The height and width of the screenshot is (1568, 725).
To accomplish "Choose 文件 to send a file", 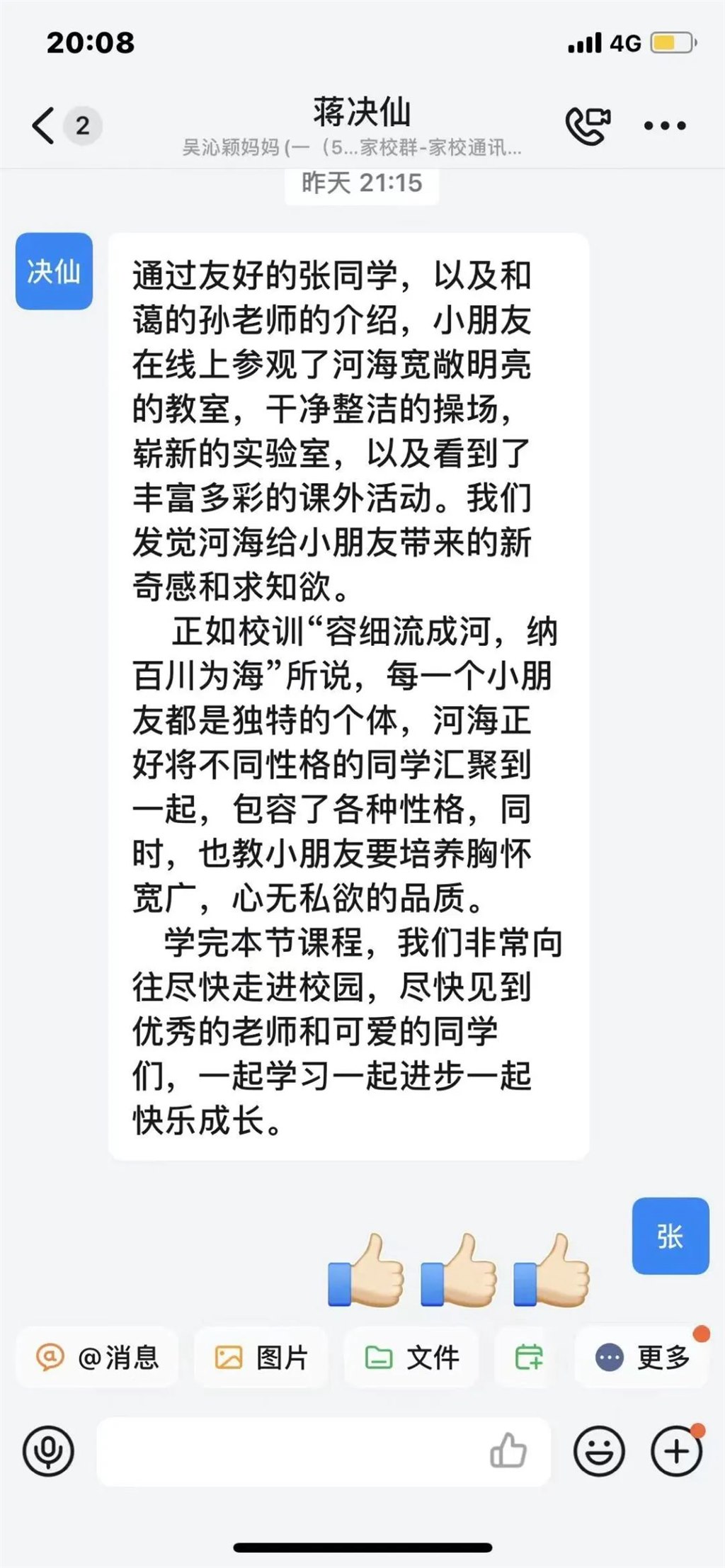I will click(411, 1357).
